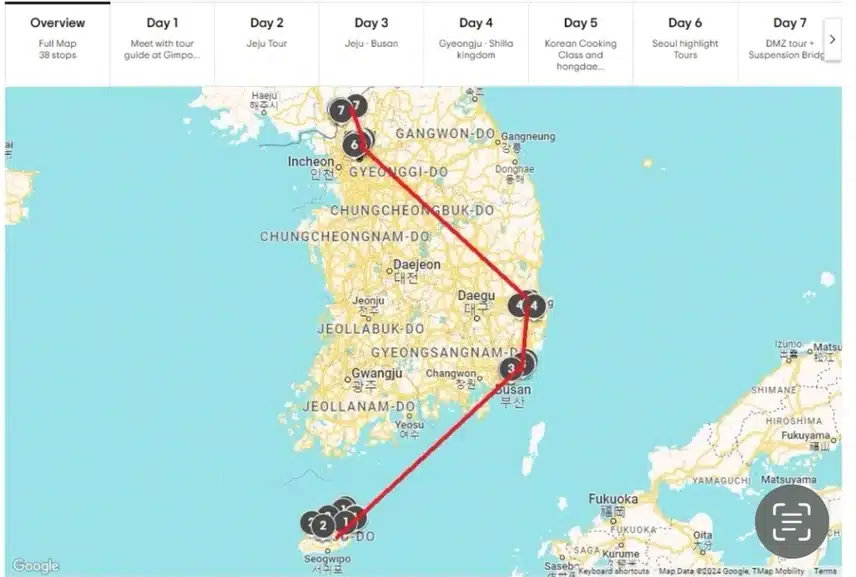Open the Day 7 DMZ tour tab
Viewport: 856px width, 577px height.
(x=788, y=37)
